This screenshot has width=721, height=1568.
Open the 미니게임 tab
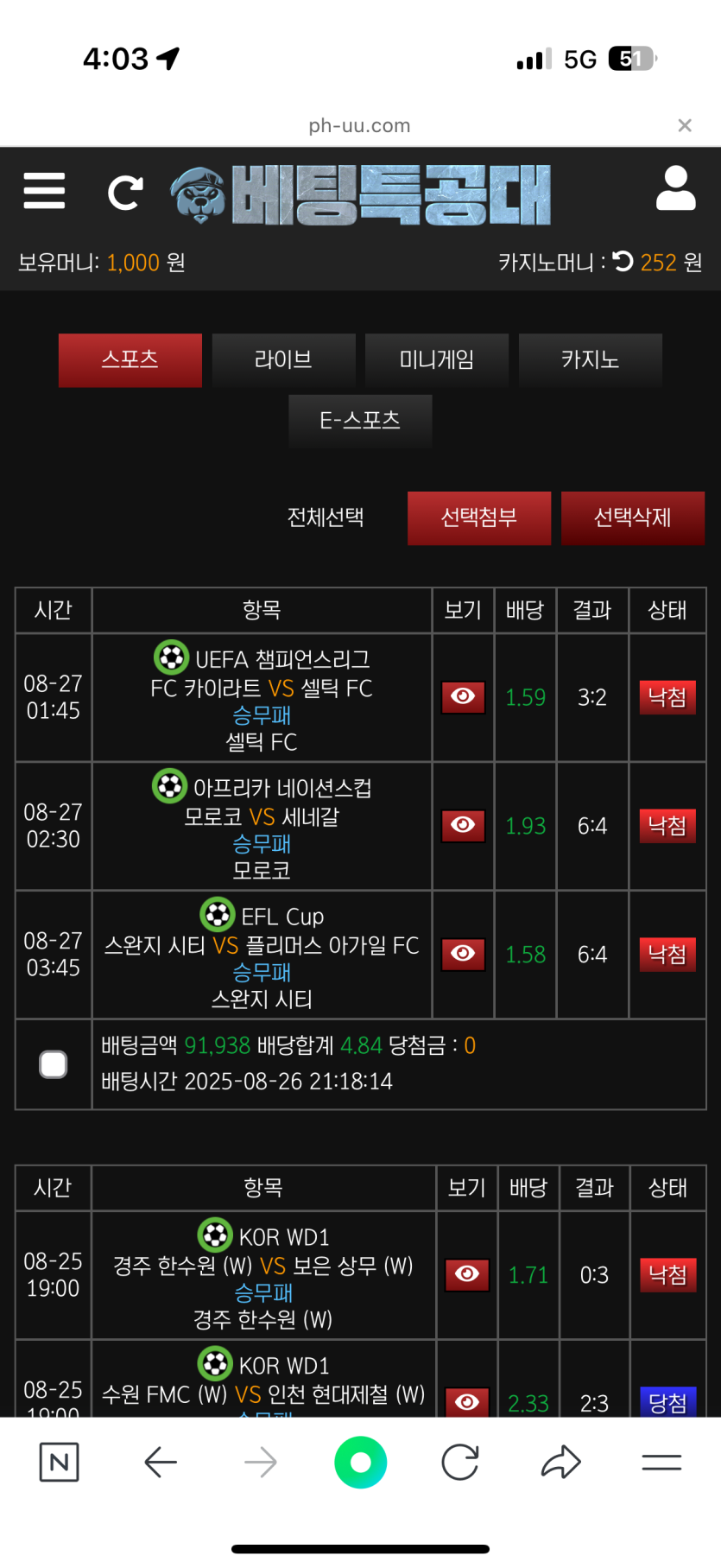pos(437,359)
